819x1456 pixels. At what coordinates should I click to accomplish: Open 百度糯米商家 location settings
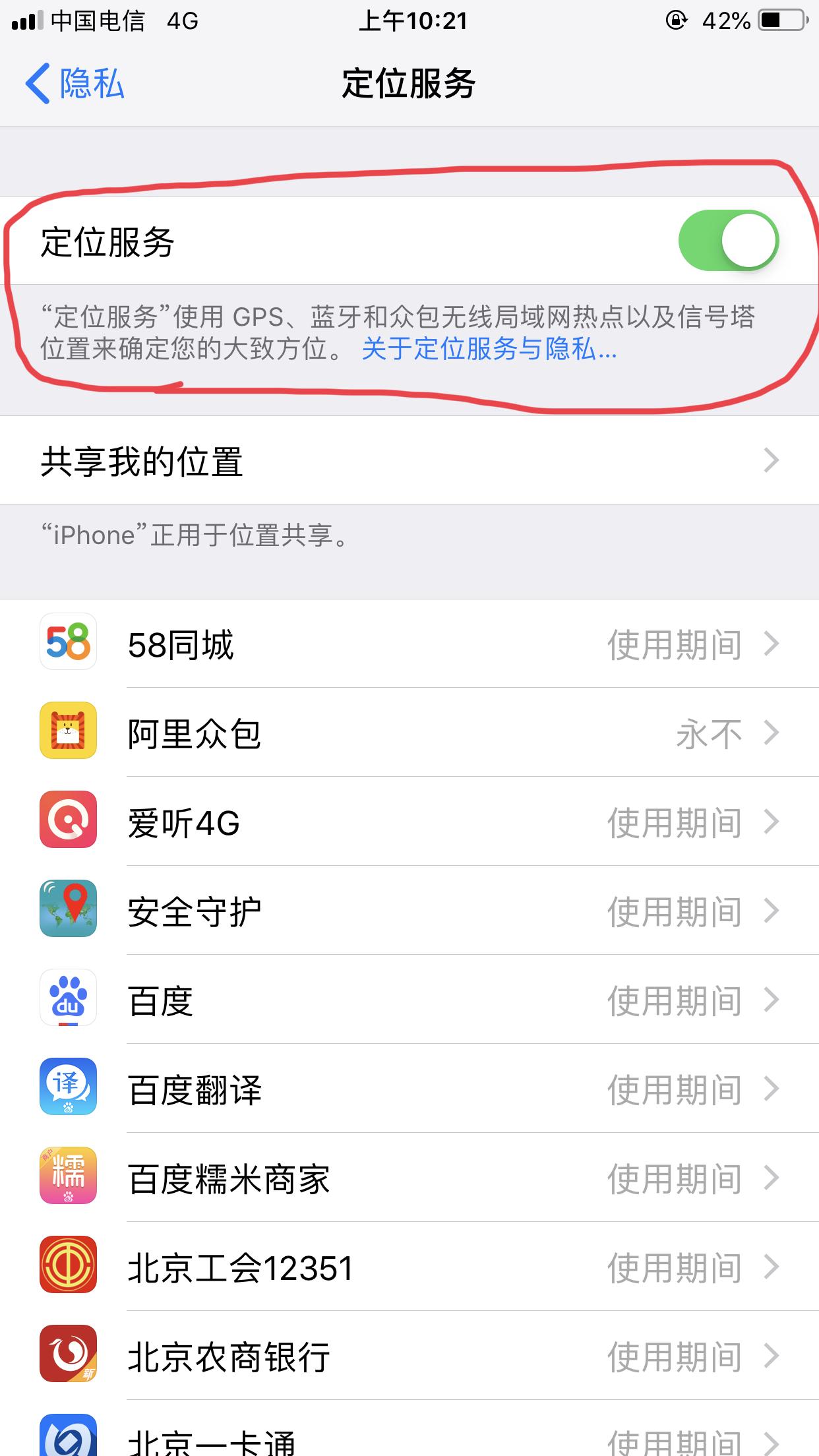[x=409, y=1178]
